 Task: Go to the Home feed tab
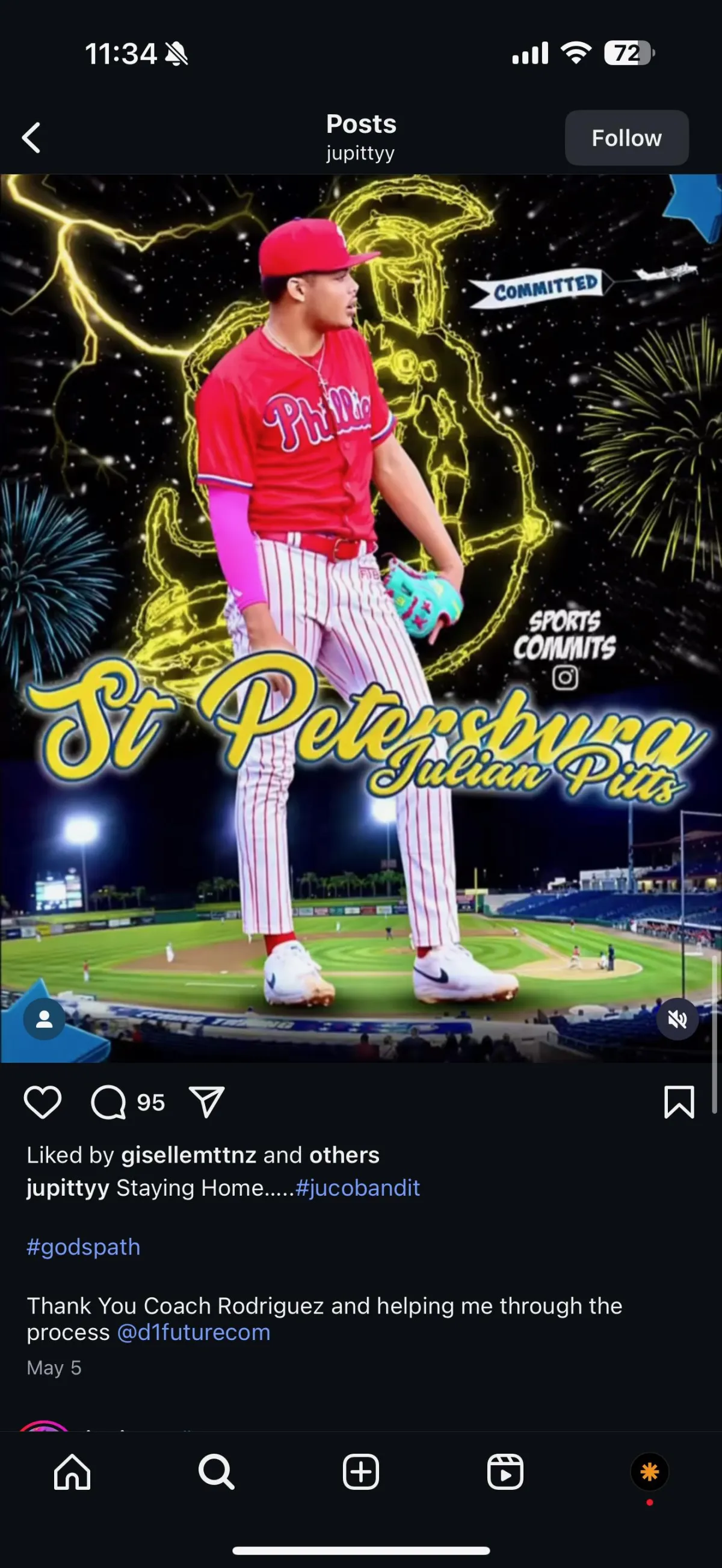coord(72,1472)
